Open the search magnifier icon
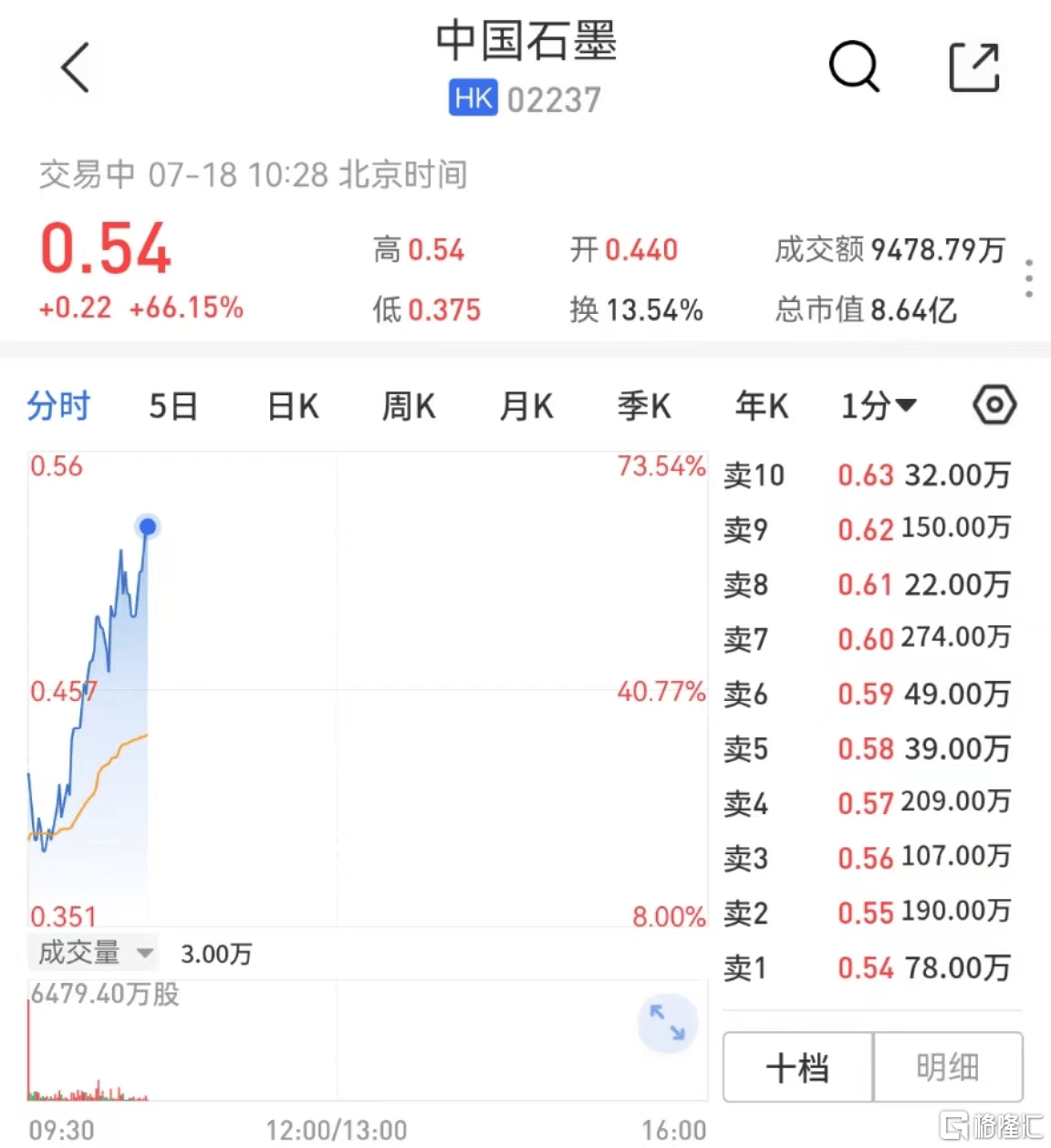 (x=853, y=68)
